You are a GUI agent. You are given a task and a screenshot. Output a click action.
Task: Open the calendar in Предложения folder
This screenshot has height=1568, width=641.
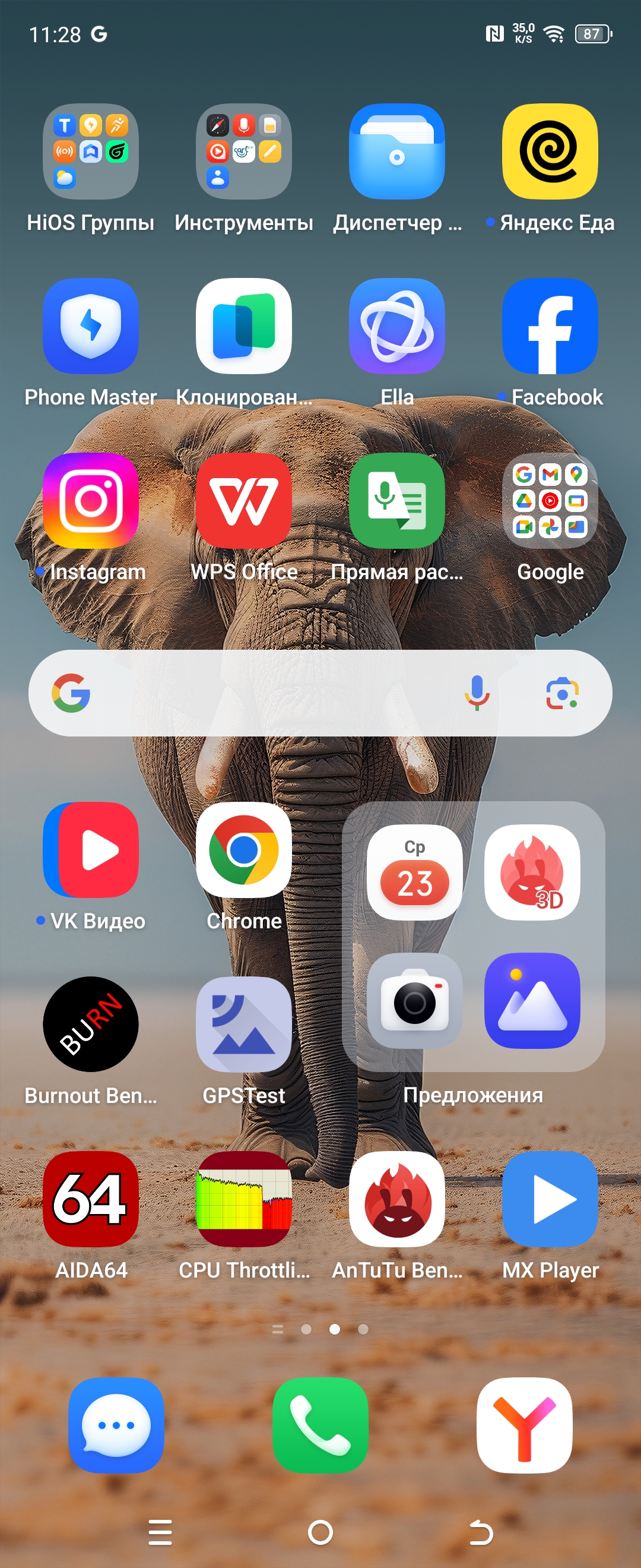(x=415, y=872)
